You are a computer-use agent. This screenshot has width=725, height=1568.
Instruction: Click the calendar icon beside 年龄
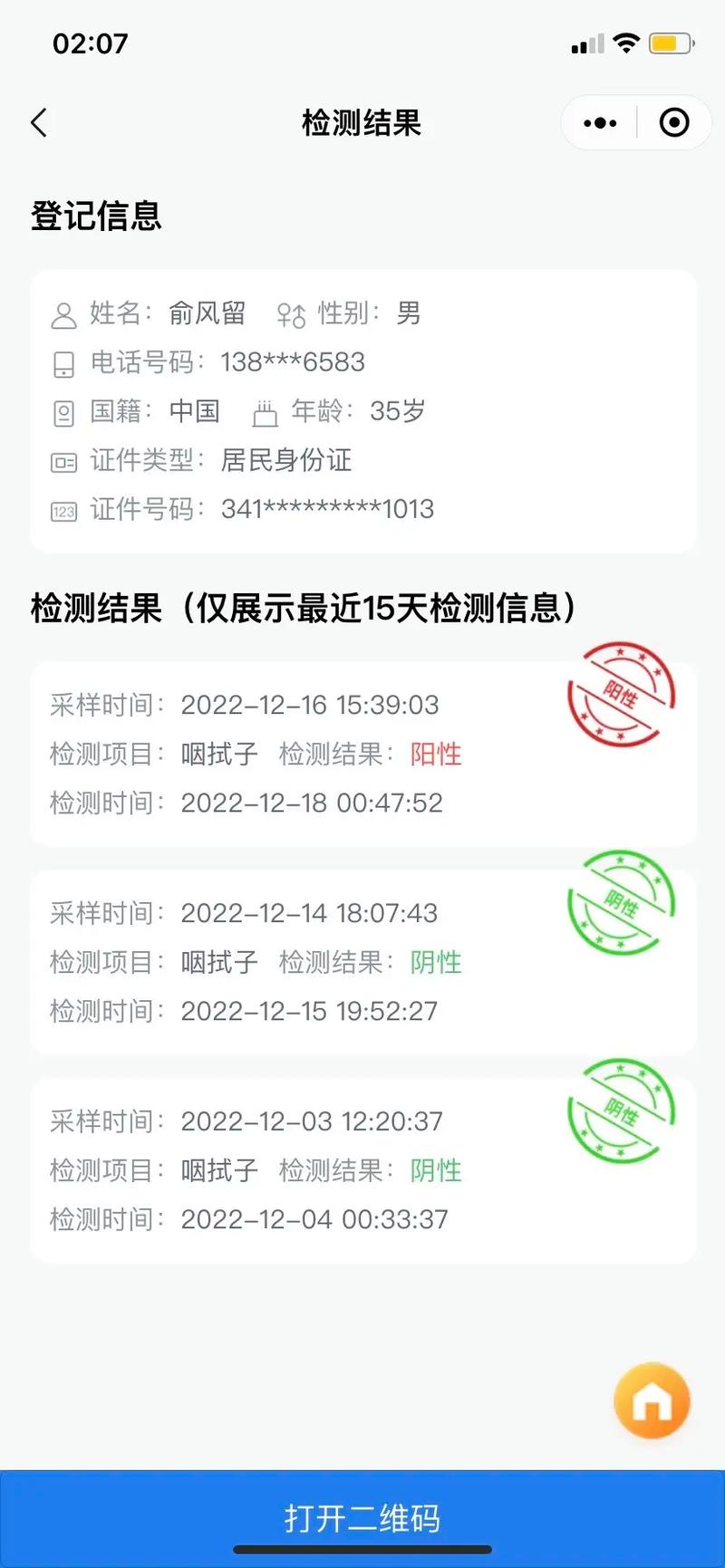[x=265, y=412]
